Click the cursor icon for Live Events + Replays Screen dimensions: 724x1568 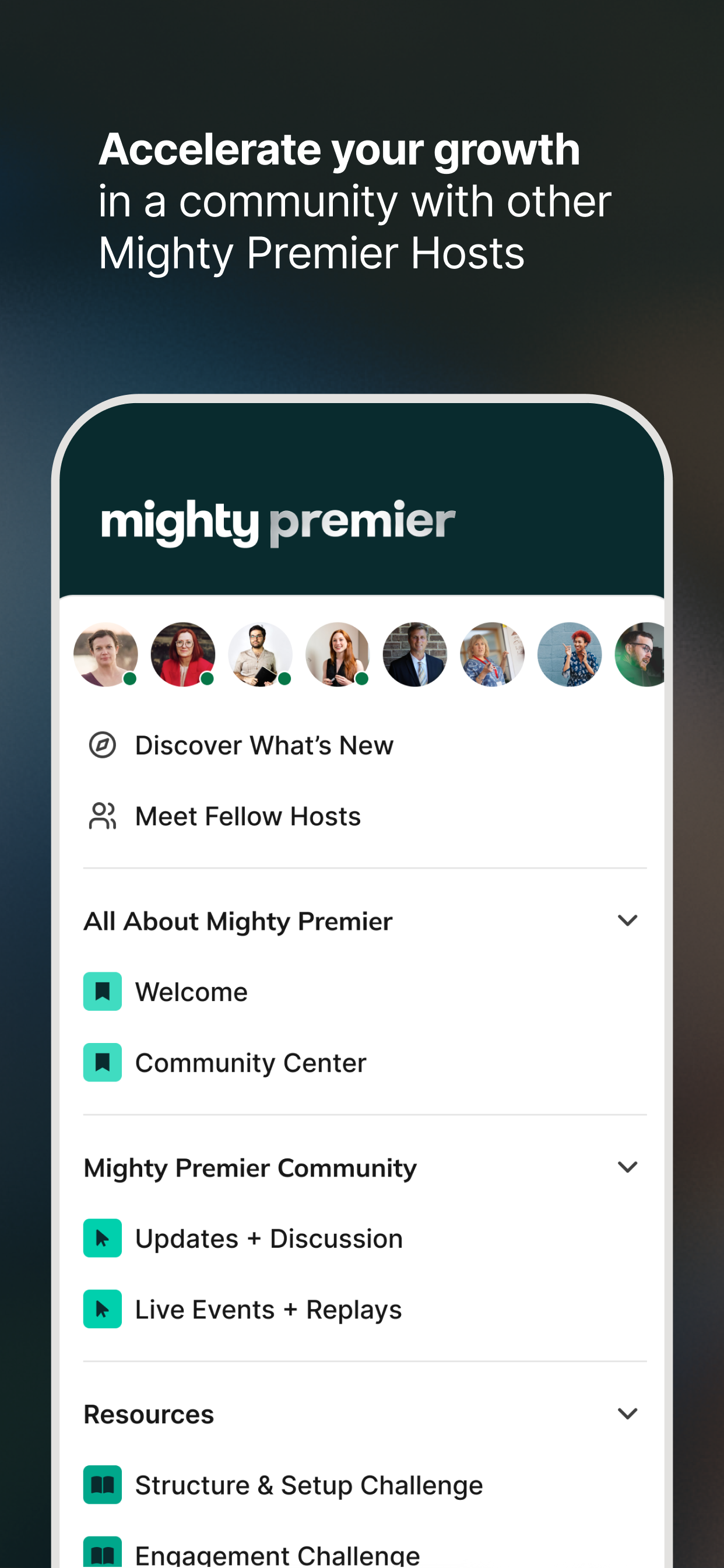(x=102, y=1310)
